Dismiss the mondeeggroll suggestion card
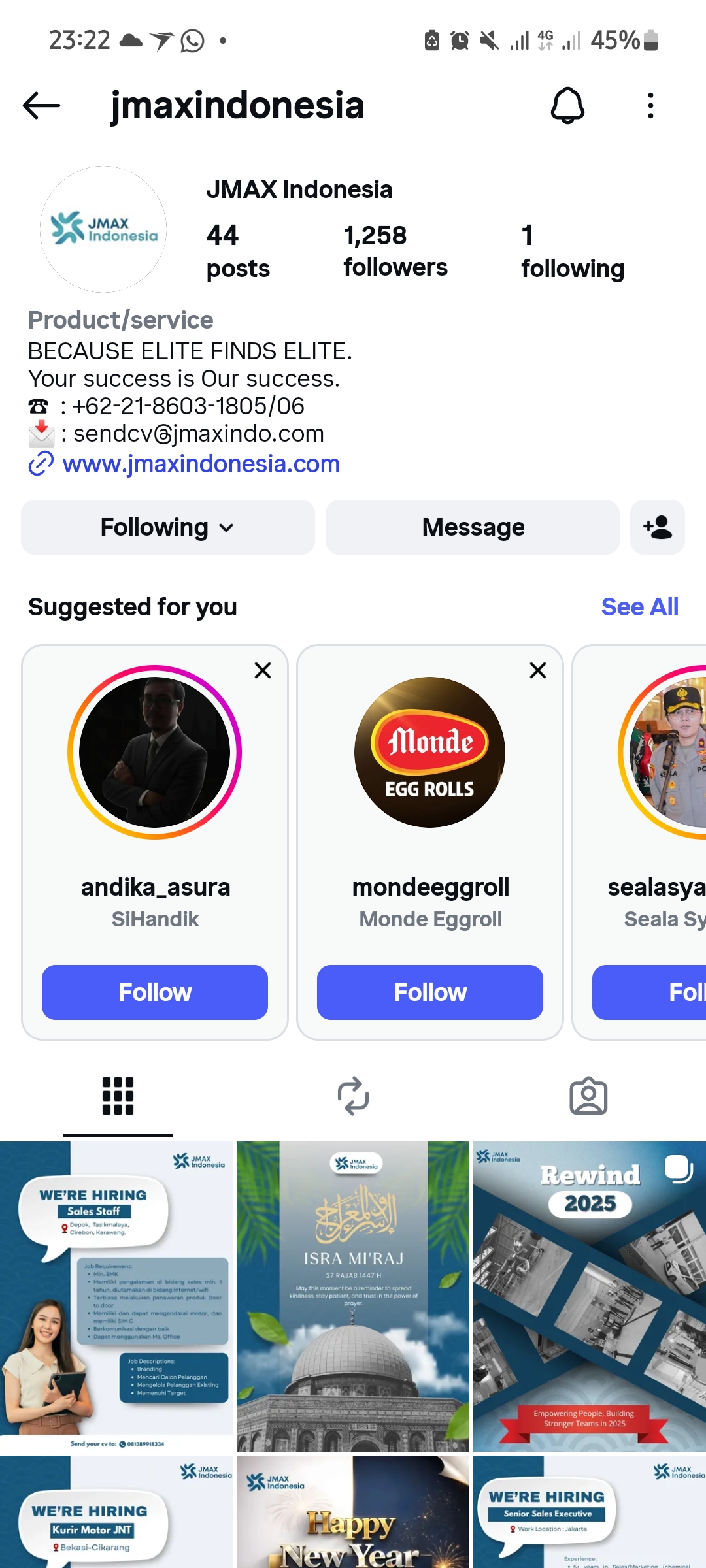 538,670
